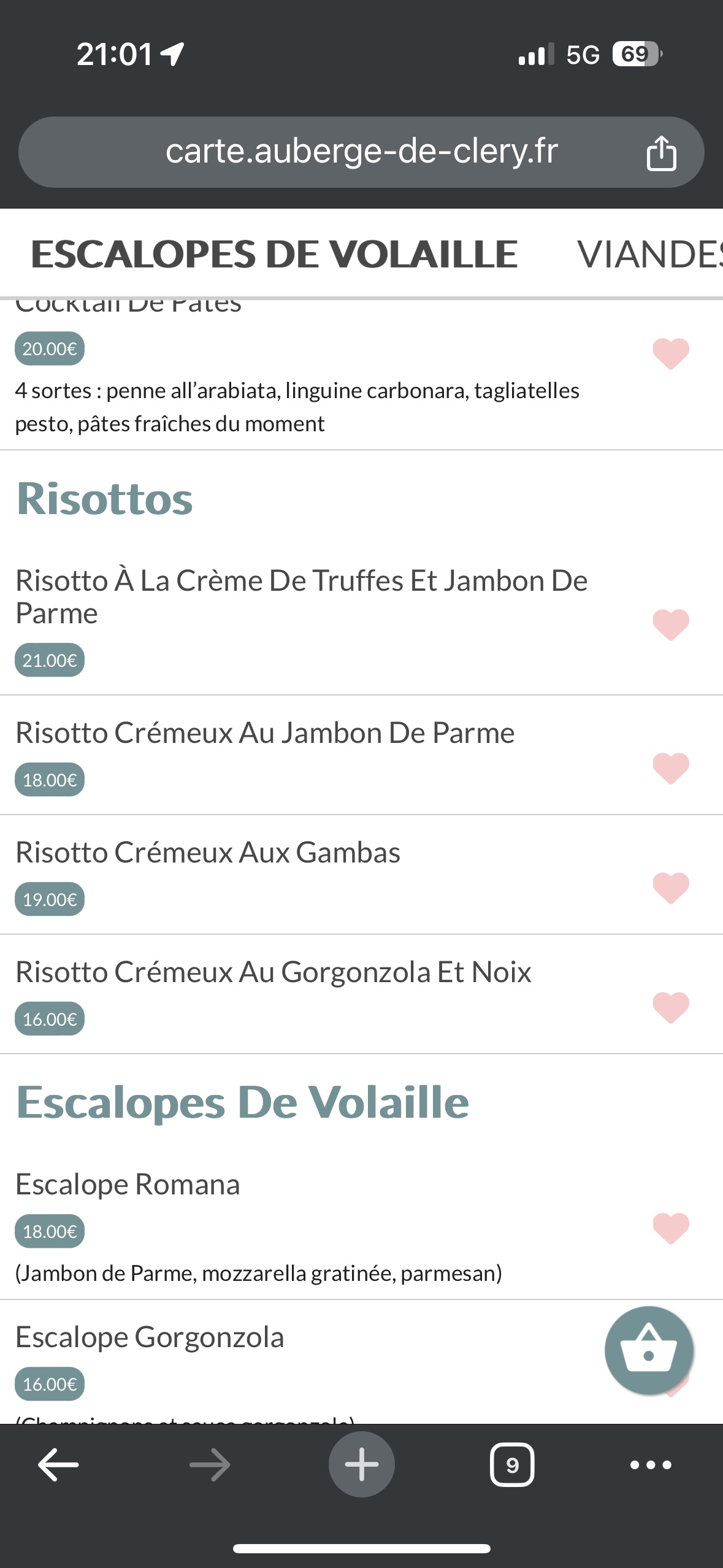Tap the carte.auberge-de-clery.fr address bar

pyautogui.click(x=361, y=152)
